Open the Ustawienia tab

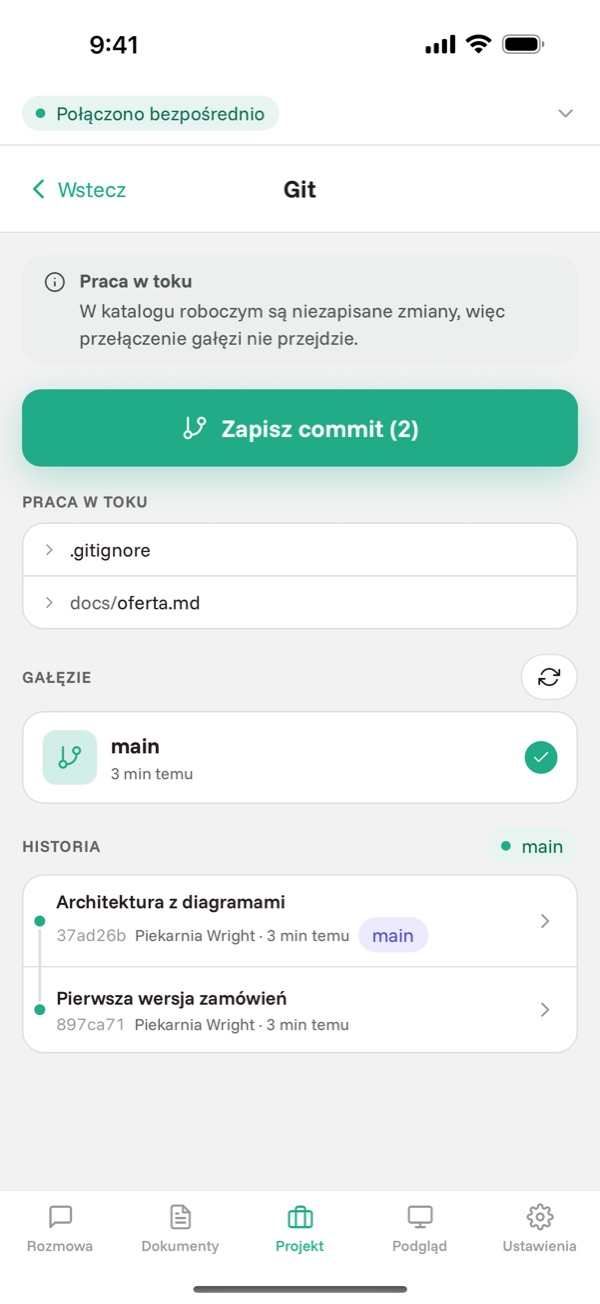[540, 1229]
